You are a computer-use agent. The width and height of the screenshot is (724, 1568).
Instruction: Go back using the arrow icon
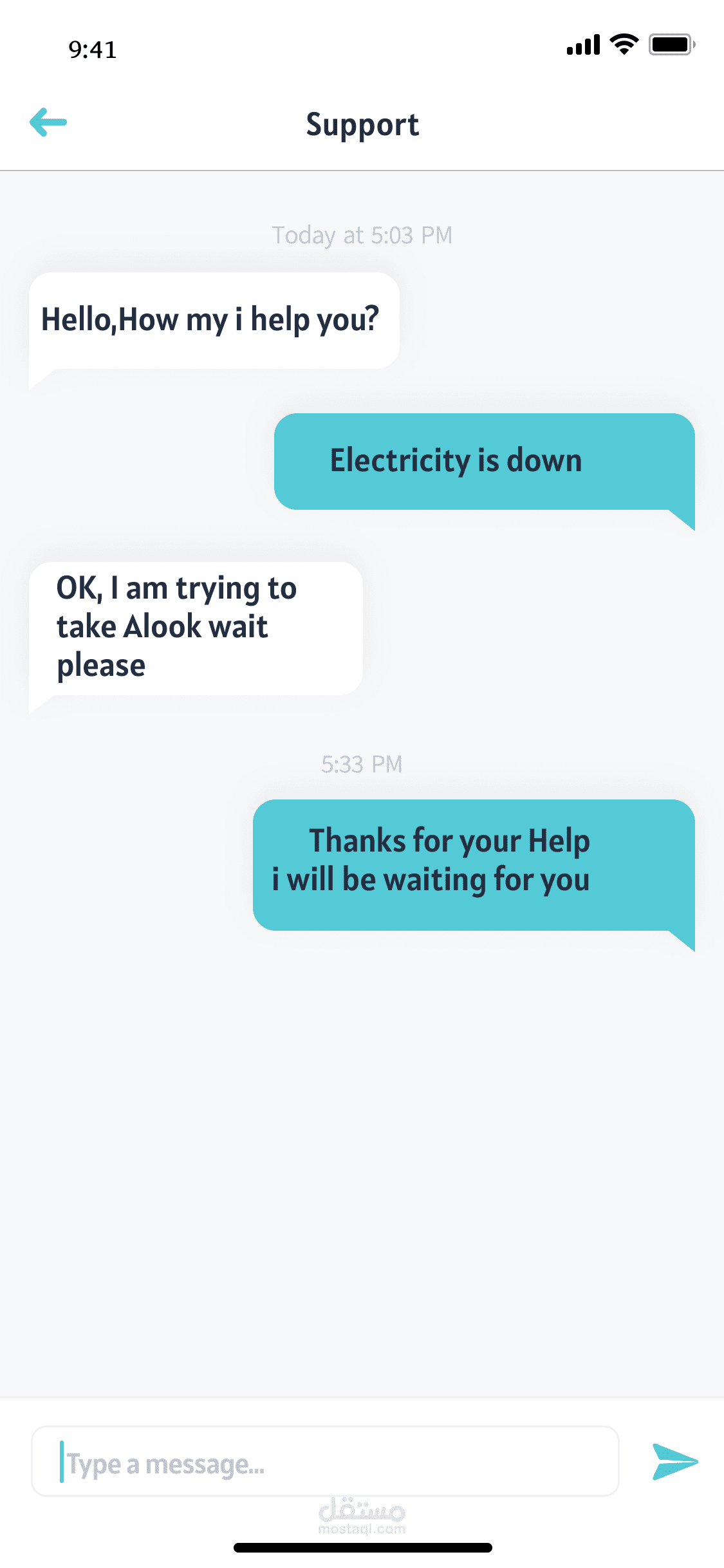coord(48,122)
